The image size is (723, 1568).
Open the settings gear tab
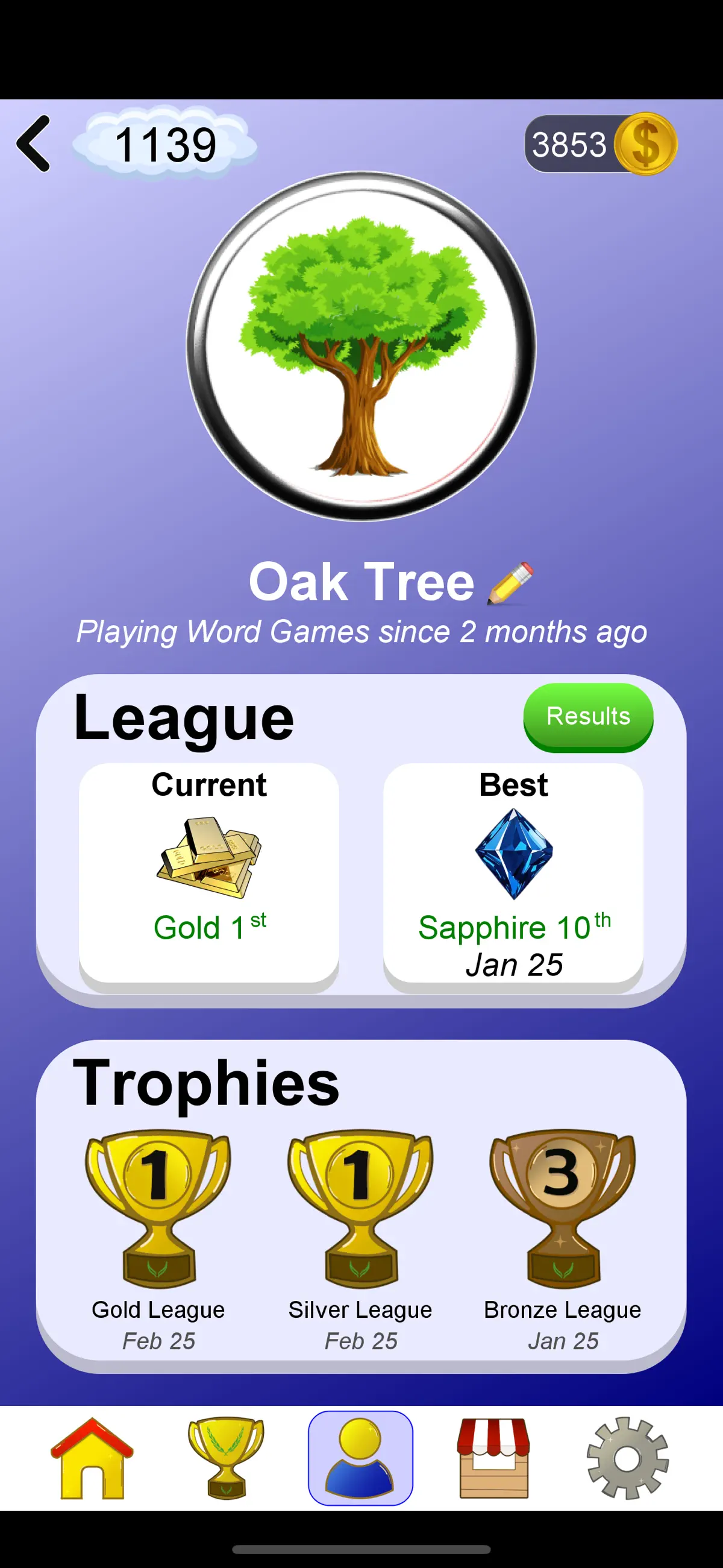(628, 1458)
